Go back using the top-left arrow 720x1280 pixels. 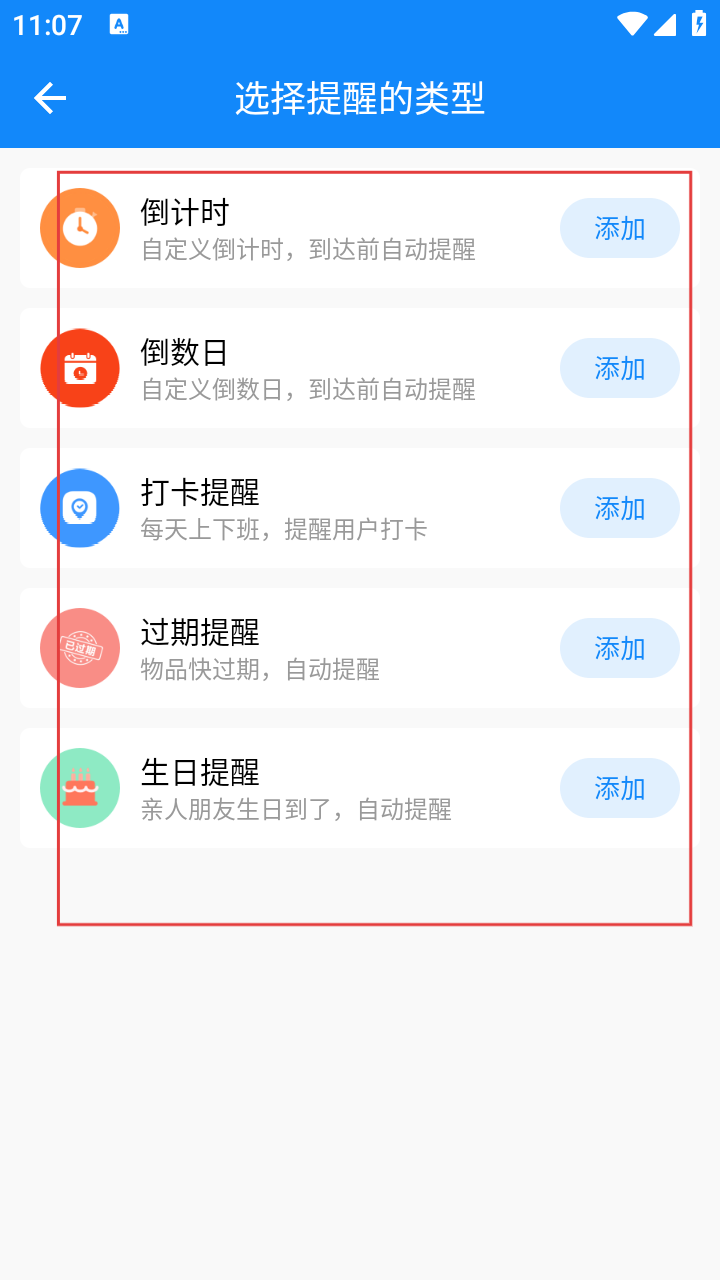(50, 98)
